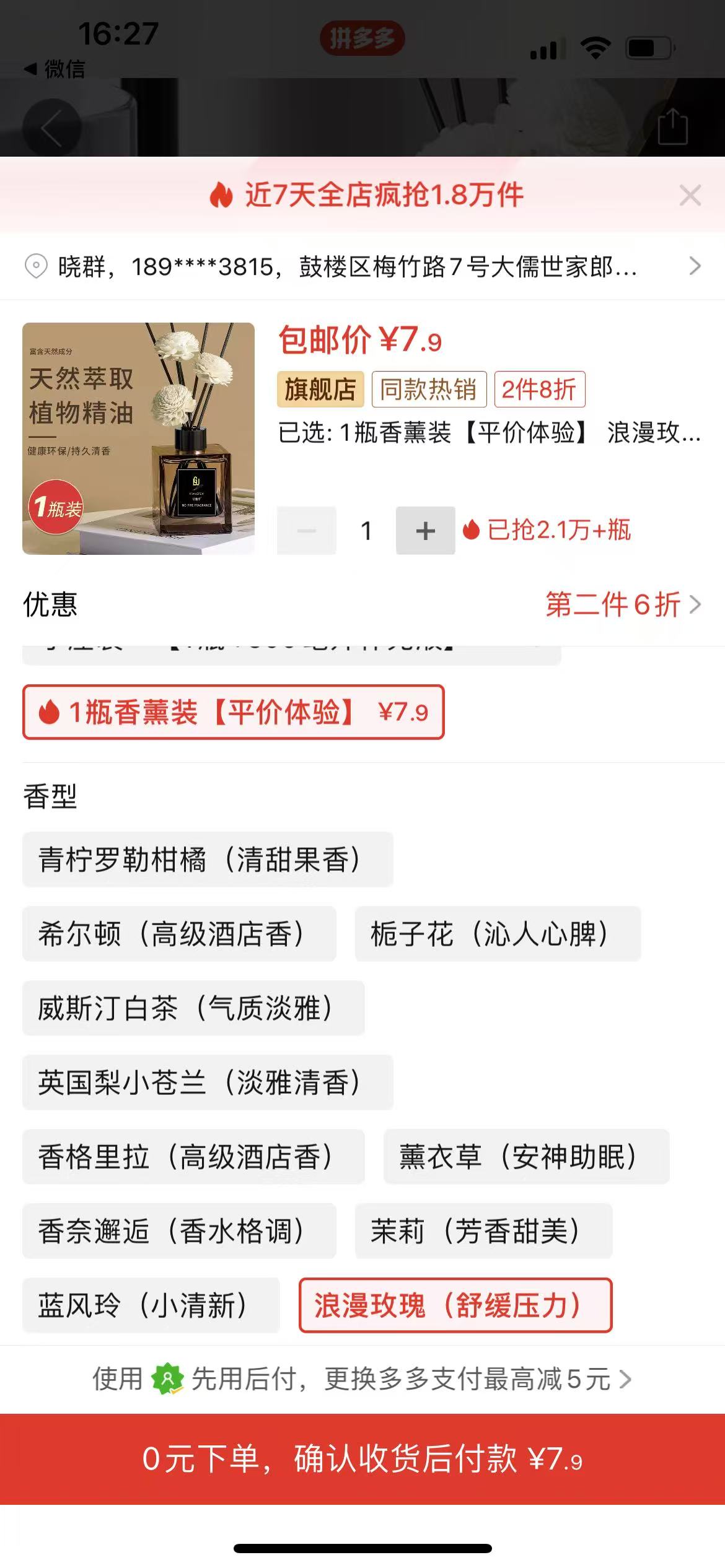Confirm order with 0元下单 button
725x1568 pixels.
click(x=362, y=1460)
